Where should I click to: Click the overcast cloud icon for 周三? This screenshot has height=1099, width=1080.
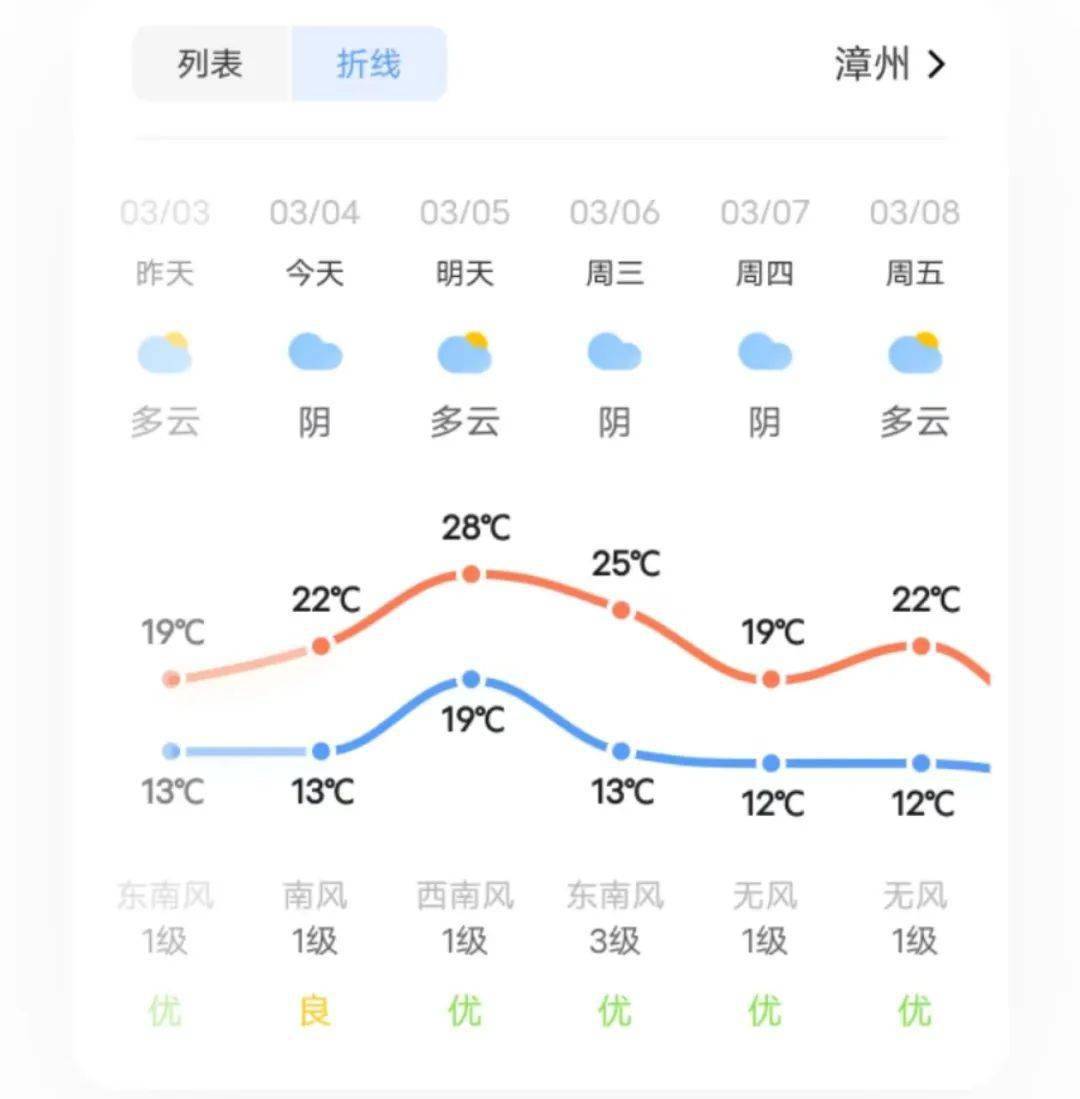point(616,353)
